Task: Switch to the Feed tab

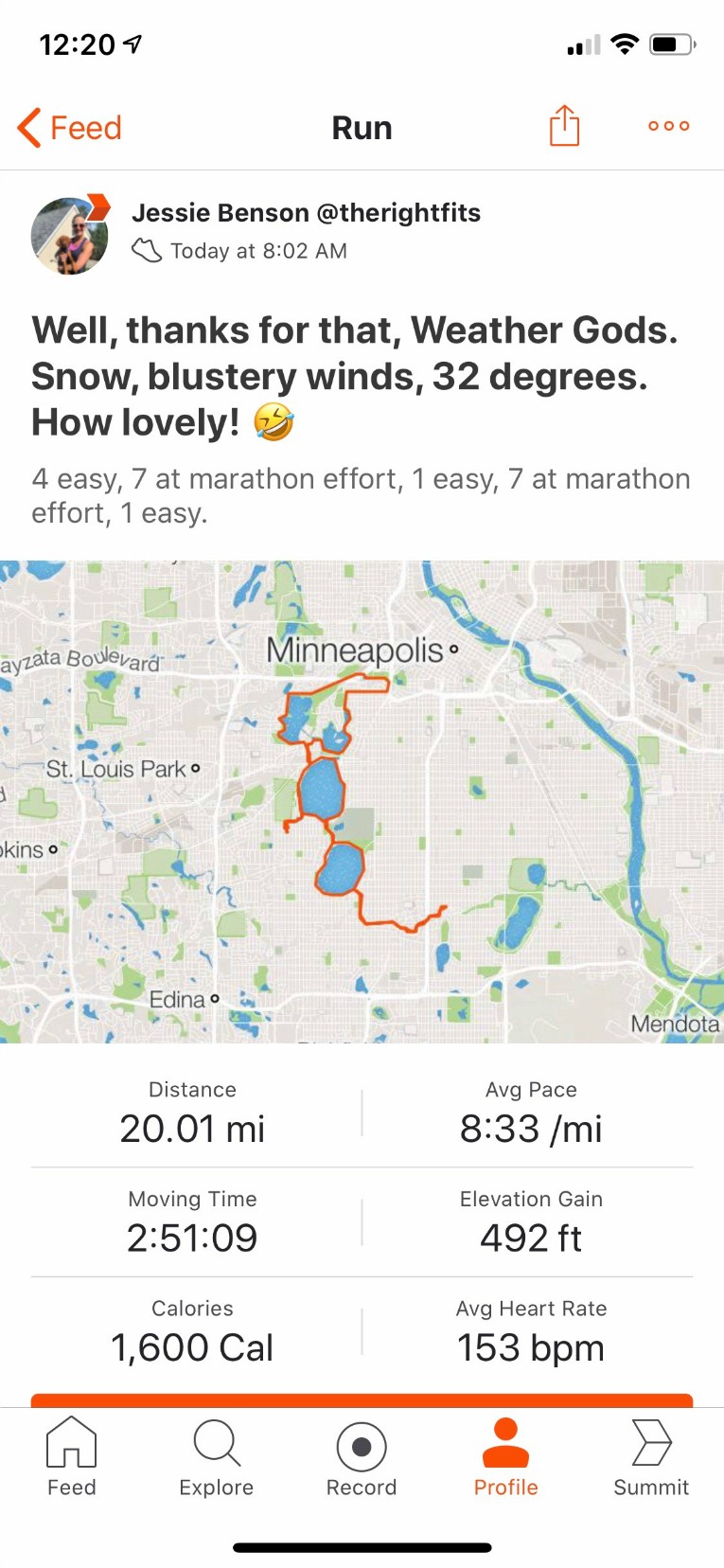Action: point(72,1458)
